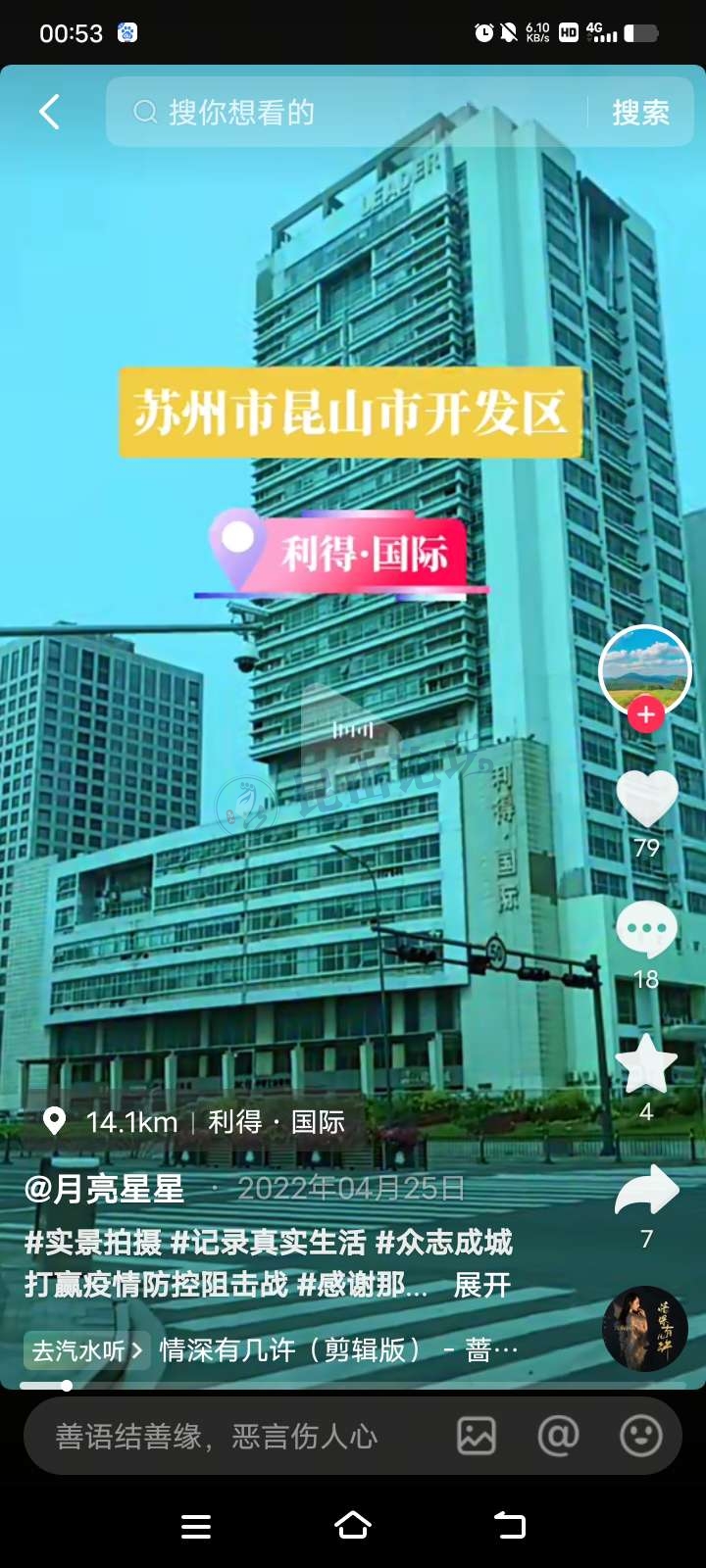The height and width of the screenshot is (1568, 706).
Task: Go to the system home screen
Action: tap(353, 1526)
